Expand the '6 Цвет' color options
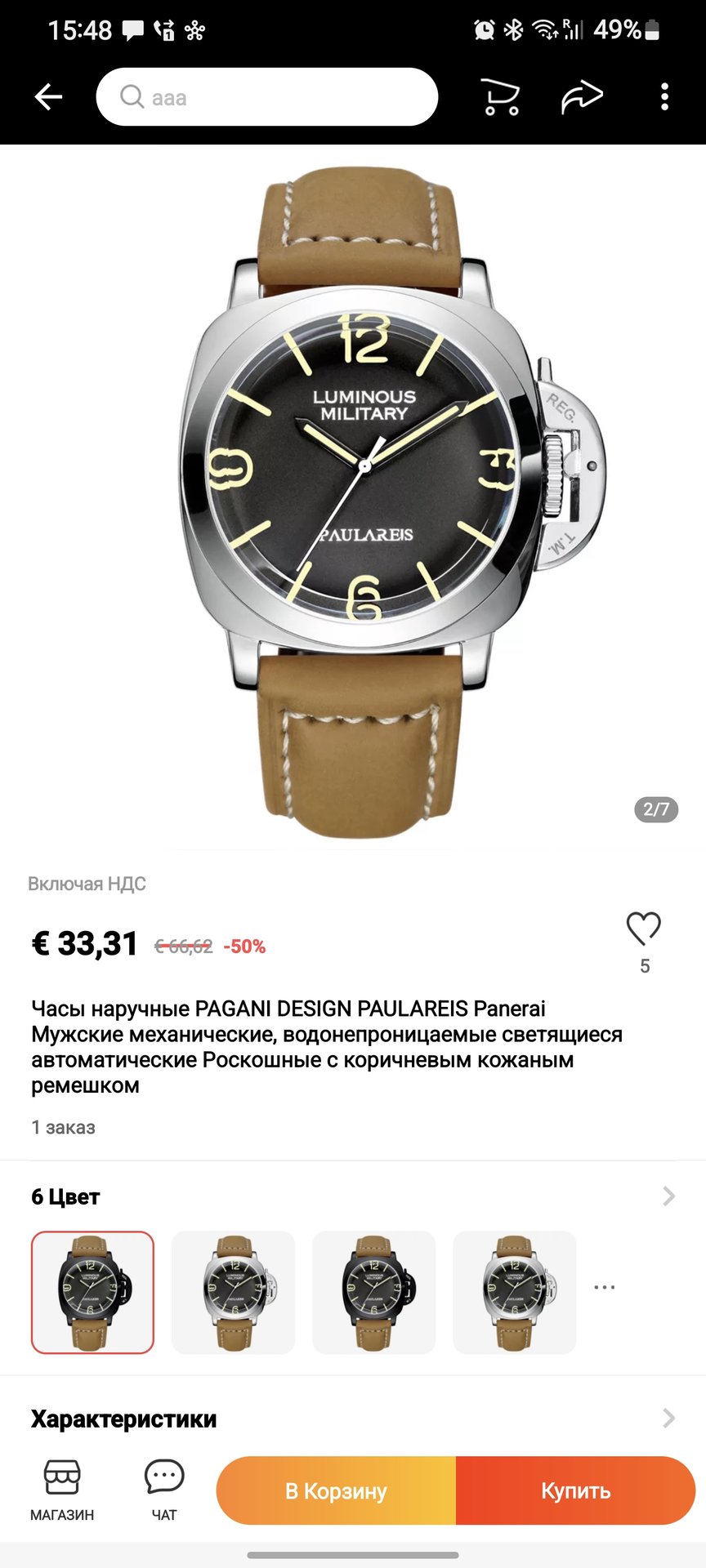This screenshot has width=706, height=1568. 668,1196
